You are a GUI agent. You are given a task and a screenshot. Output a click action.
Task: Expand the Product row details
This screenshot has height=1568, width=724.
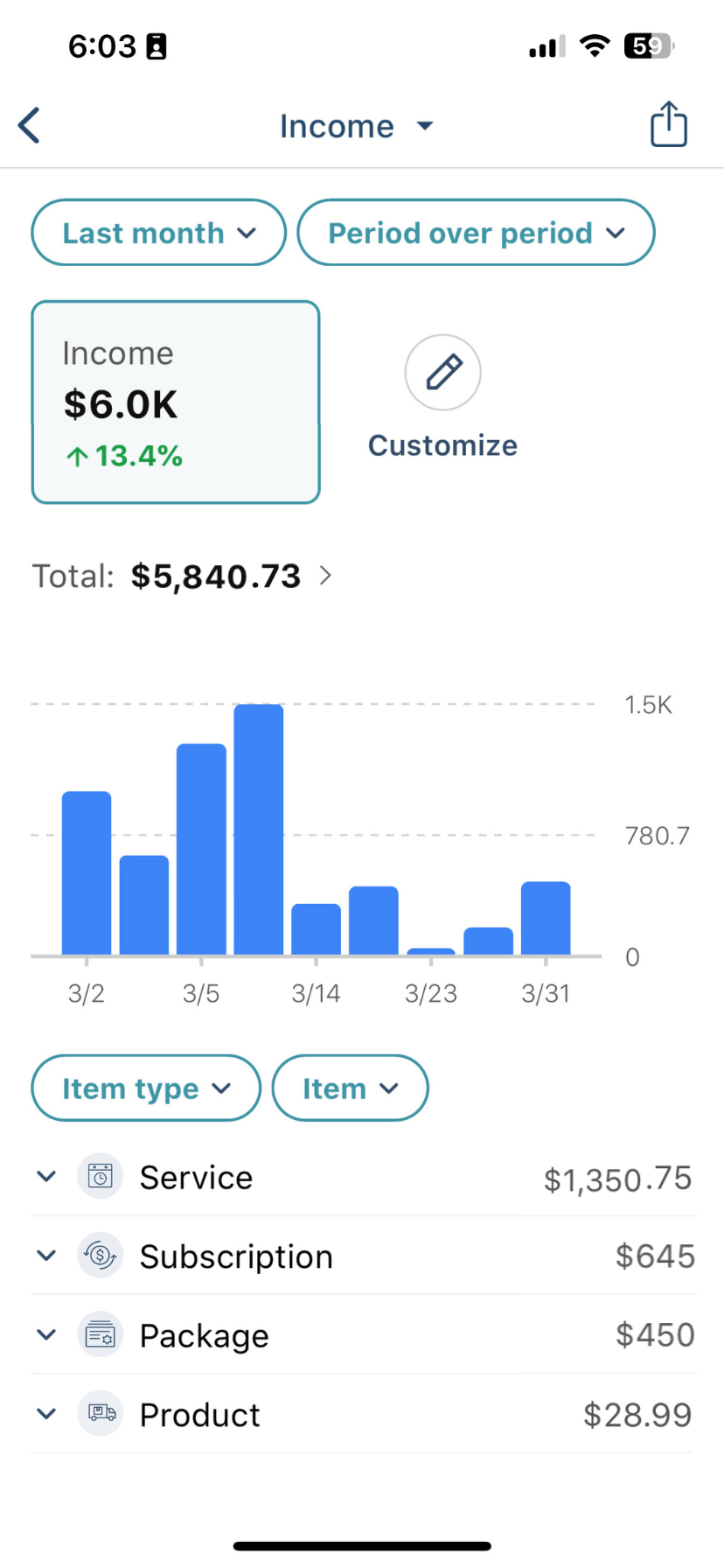click(x=45, y=1413)
